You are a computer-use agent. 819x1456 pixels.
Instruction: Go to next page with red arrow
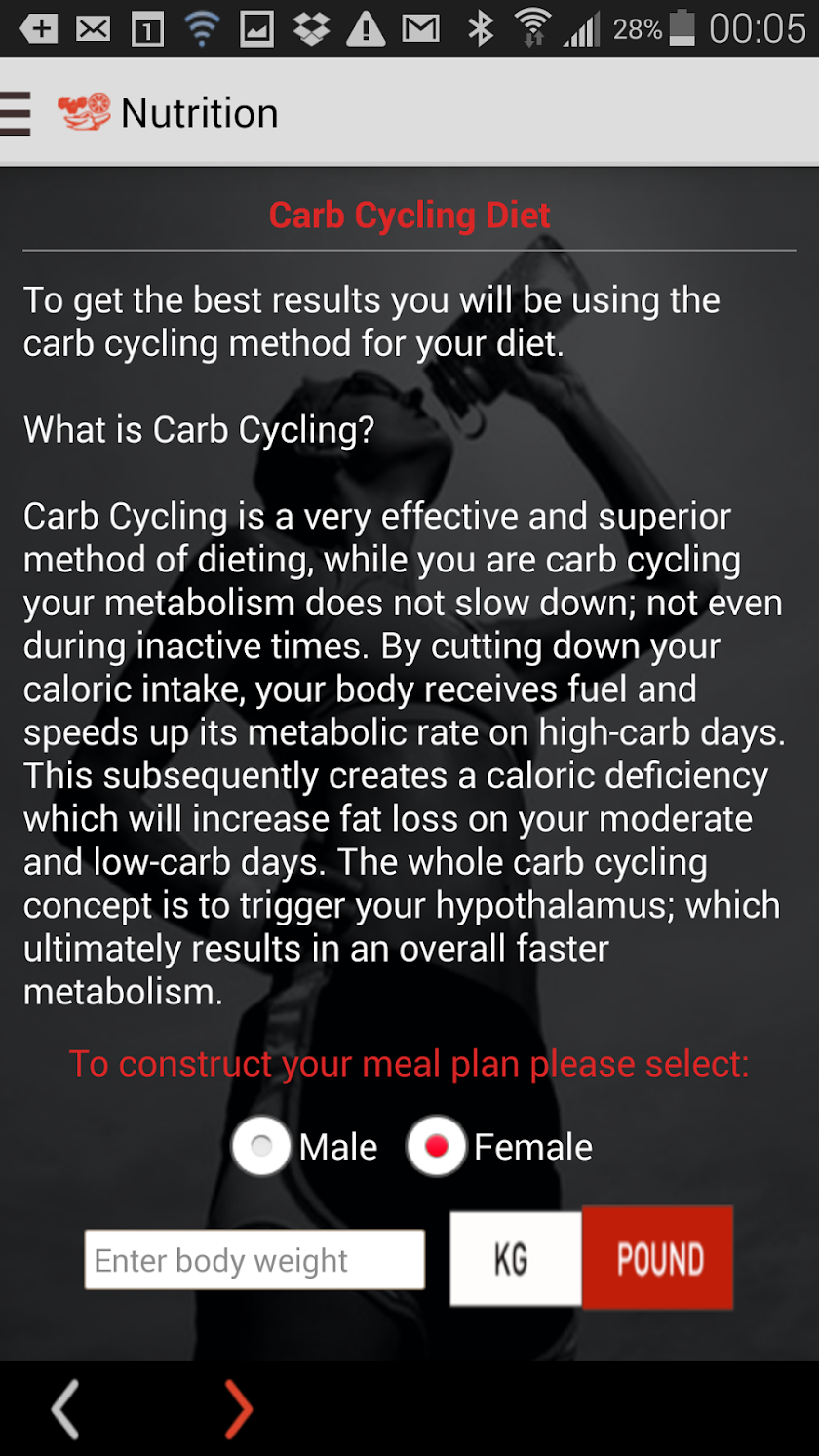pyautogui.click(x=238, y=1408)
